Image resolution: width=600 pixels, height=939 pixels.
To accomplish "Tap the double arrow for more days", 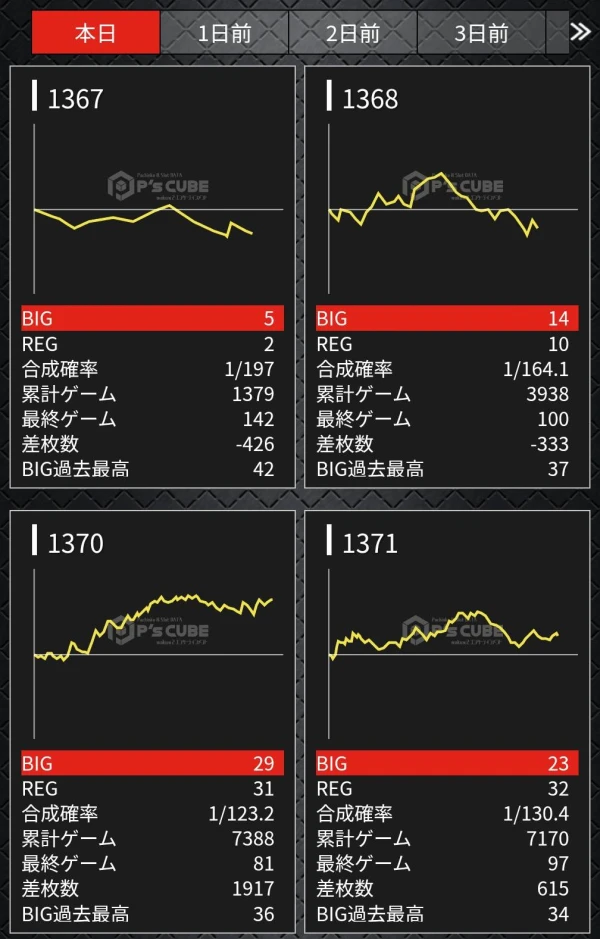I will tap(580, 32).
